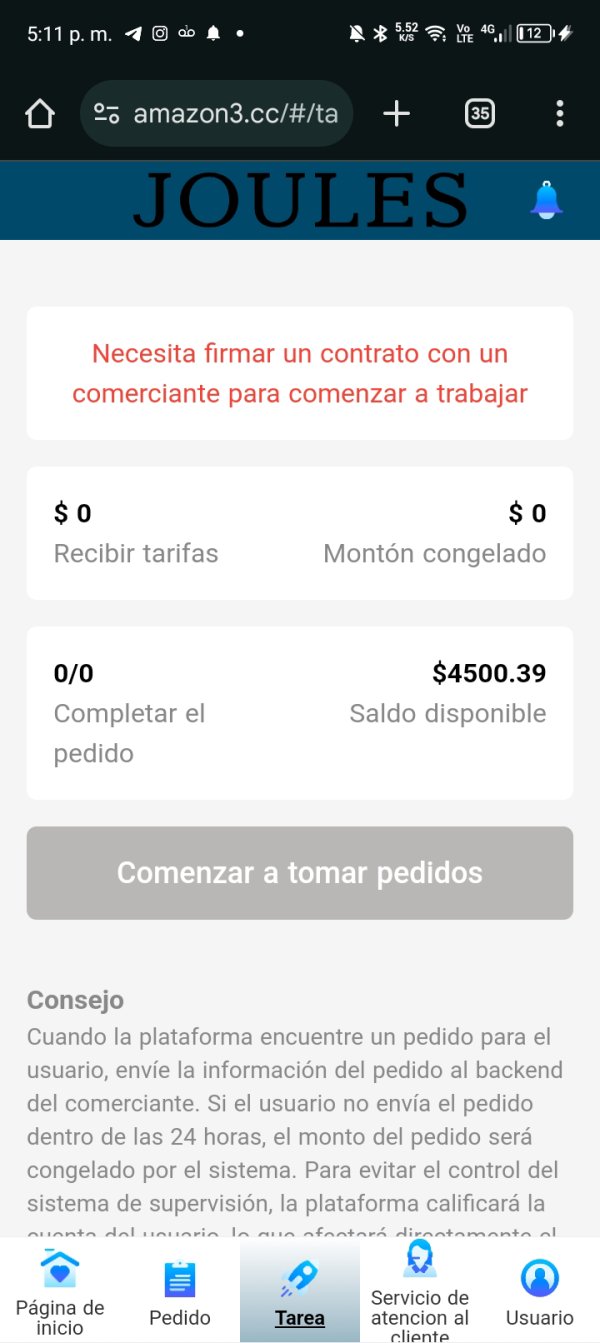The height and width of the screenshot is (1343, 600).
Task: Go to Página de inicio tab
Action: (60, 1292)
